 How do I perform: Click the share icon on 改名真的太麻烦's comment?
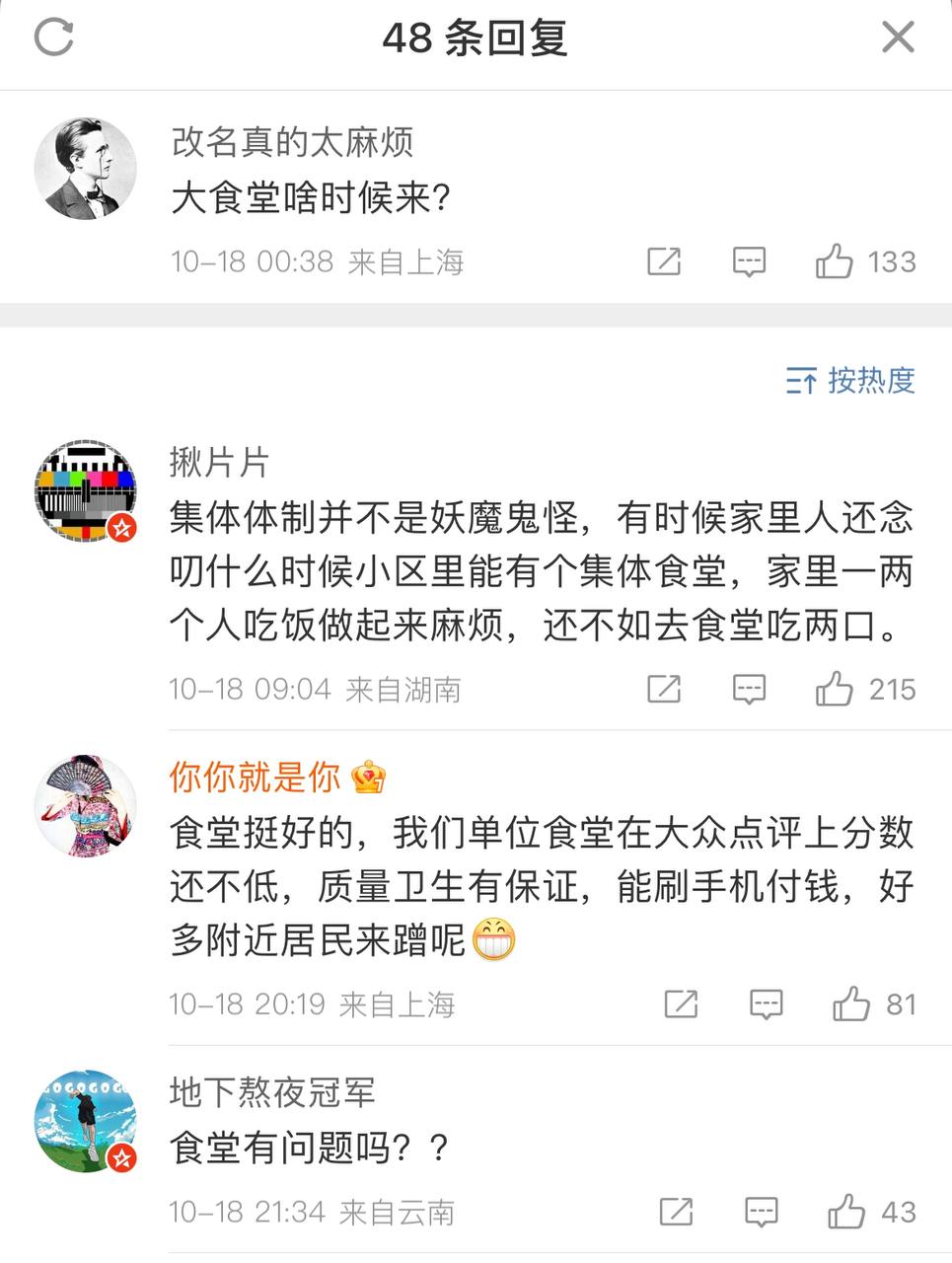click(665, 261)
